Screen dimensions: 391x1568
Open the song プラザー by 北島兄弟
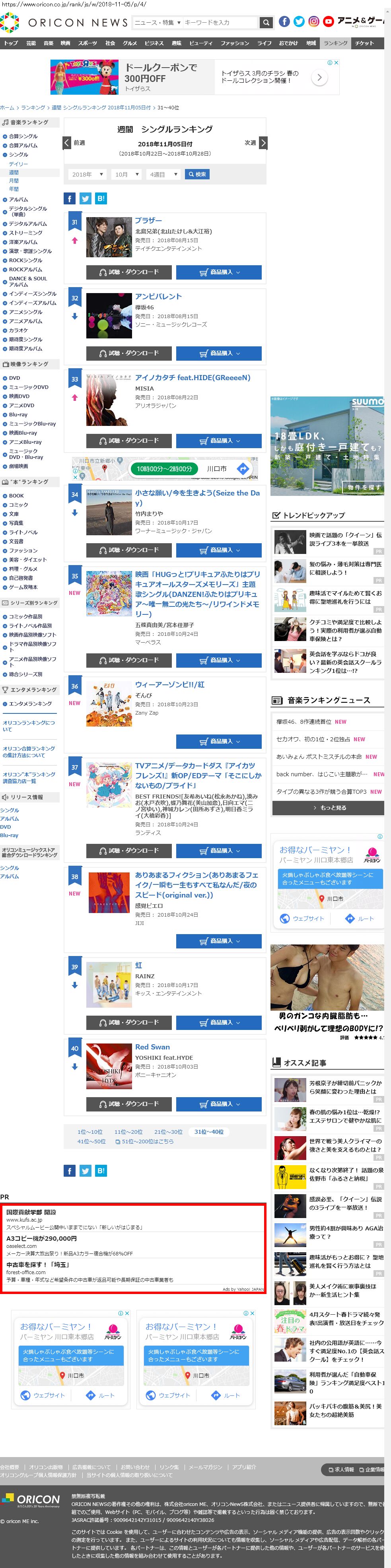pyautogui.click(x=149, y=220)
